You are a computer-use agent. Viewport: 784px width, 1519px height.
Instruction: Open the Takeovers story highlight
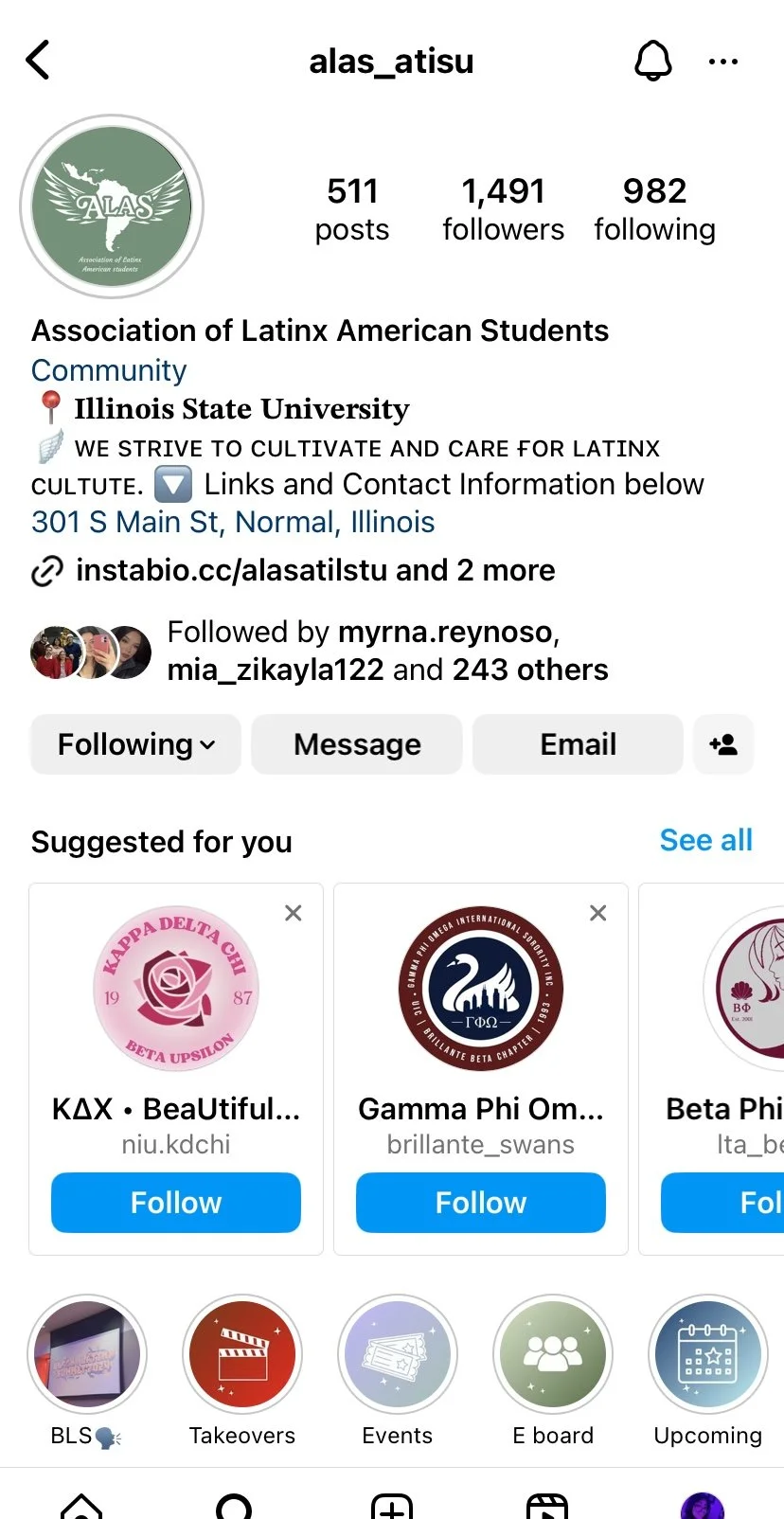pos(242,1370)
